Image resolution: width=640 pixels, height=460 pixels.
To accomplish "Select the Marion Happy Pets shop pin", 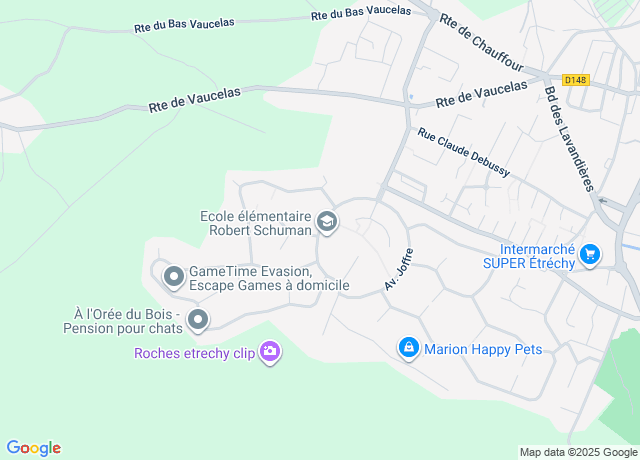I will click(x=408, y=348).
